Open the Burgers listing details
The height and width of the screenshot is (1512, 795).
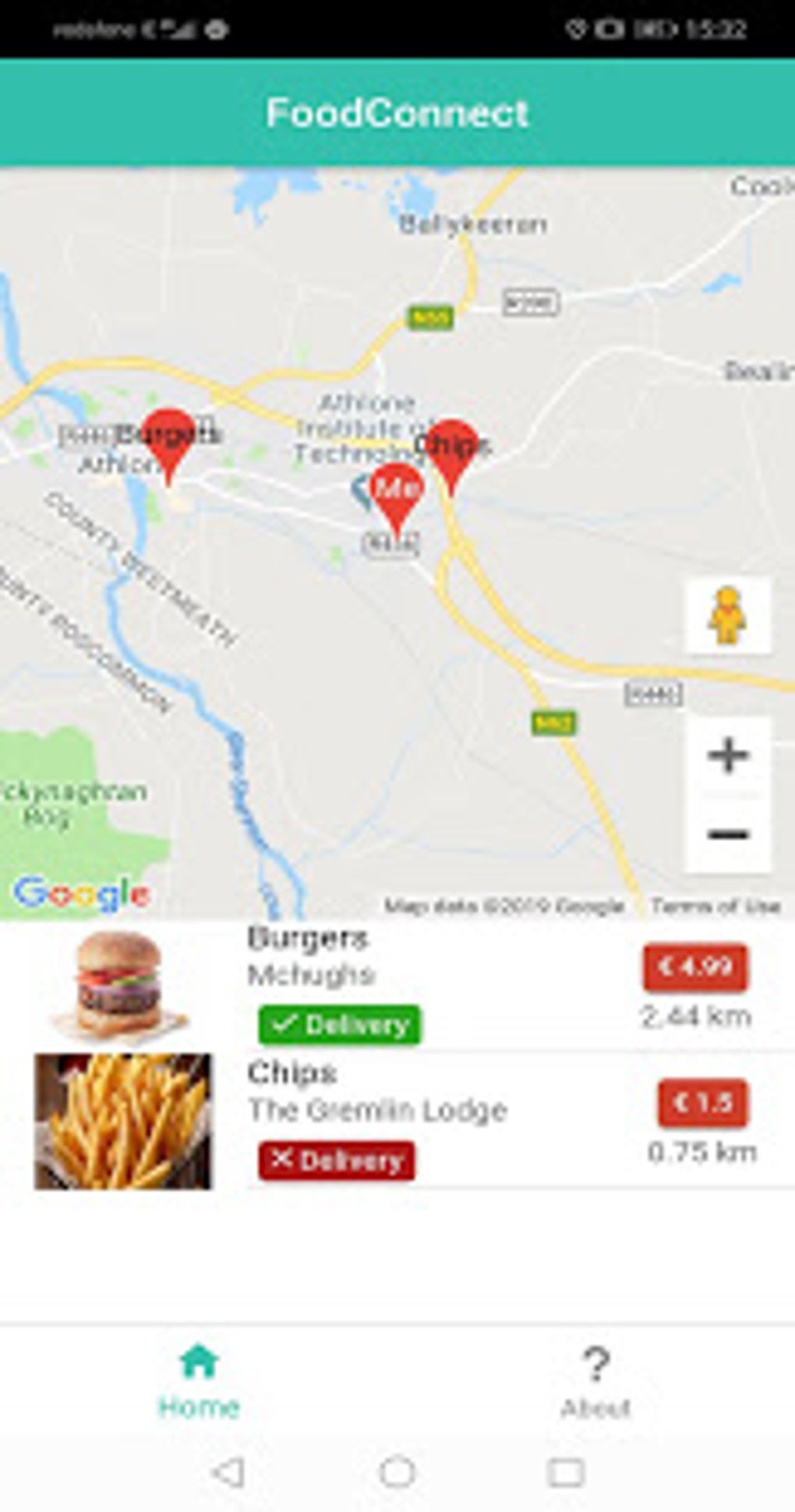click(x=309, y=941)
